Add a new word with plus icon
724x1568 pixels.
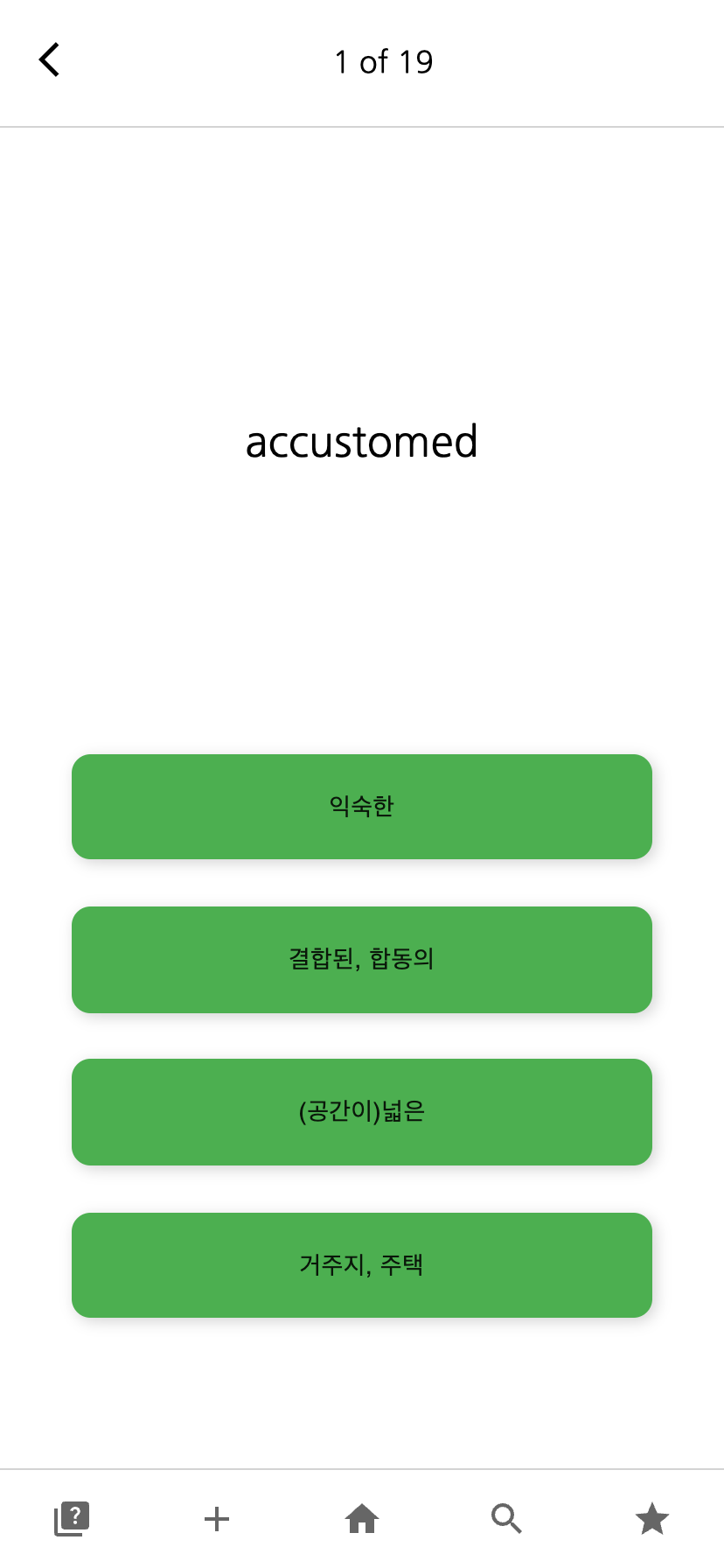(217, 1519)
